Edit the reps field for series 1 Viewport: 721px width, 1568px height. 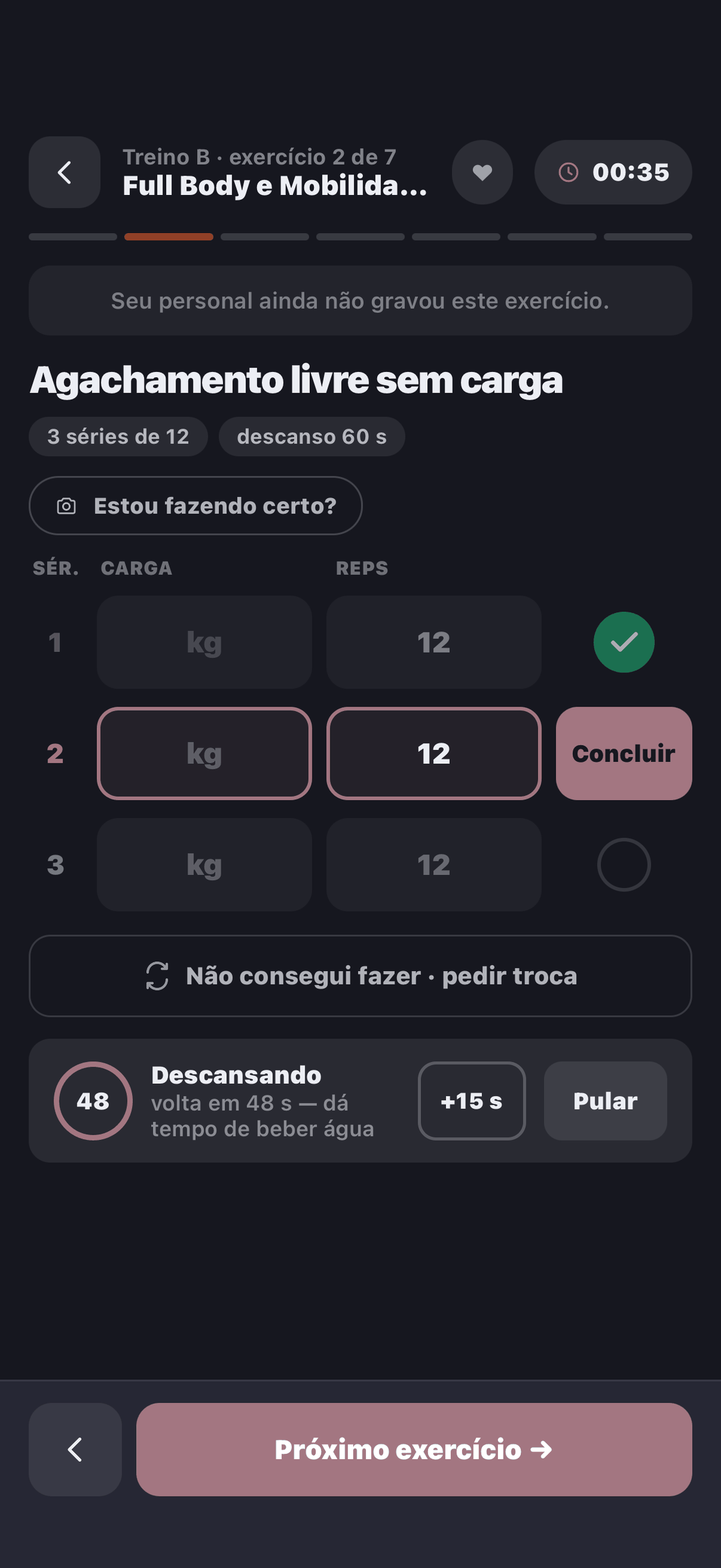click(x=434, y=642)
